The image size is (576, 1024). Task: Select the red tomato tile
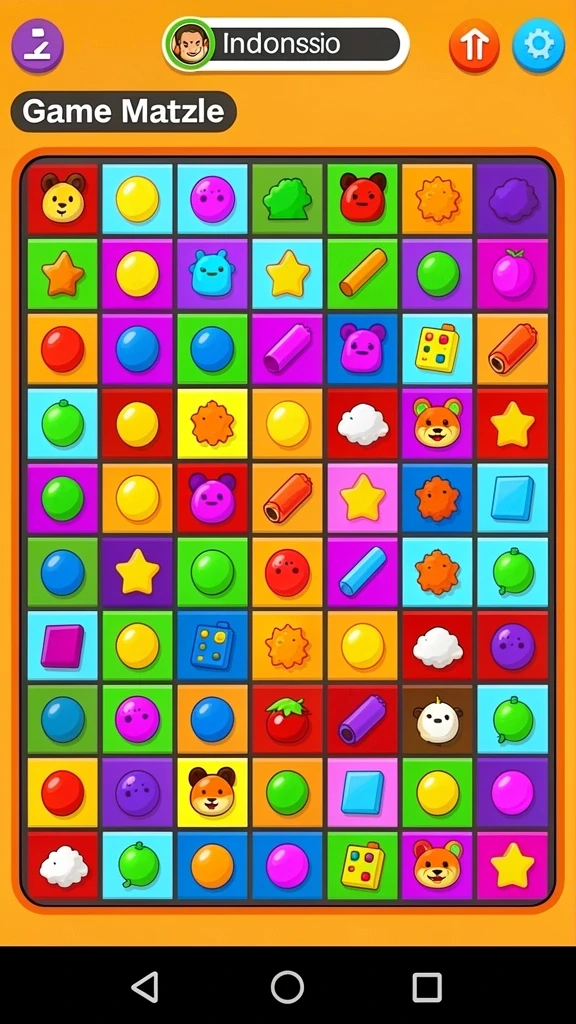coord(287,719)
